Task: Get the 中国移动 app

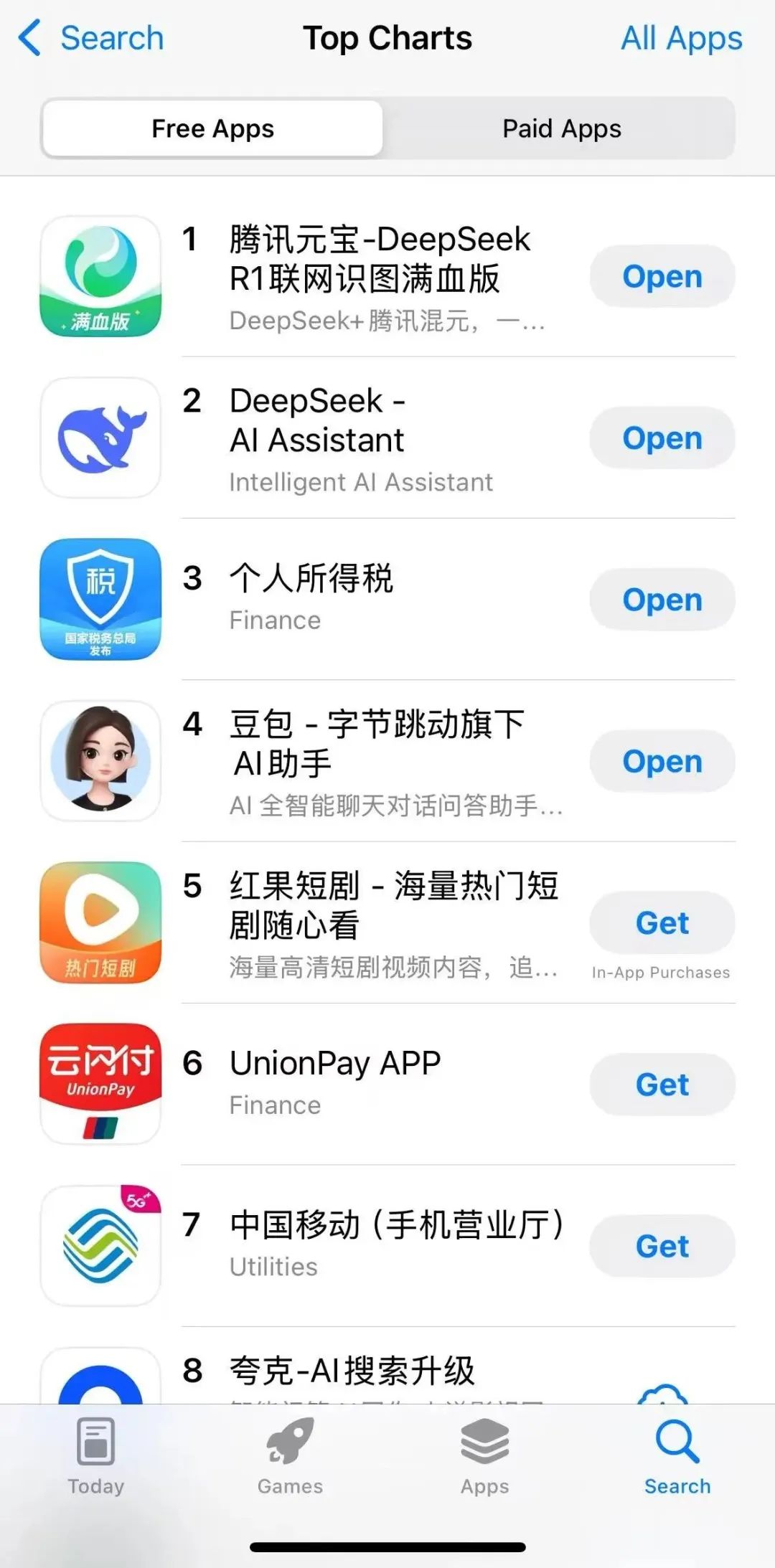Action: [x=662, y=1246]
